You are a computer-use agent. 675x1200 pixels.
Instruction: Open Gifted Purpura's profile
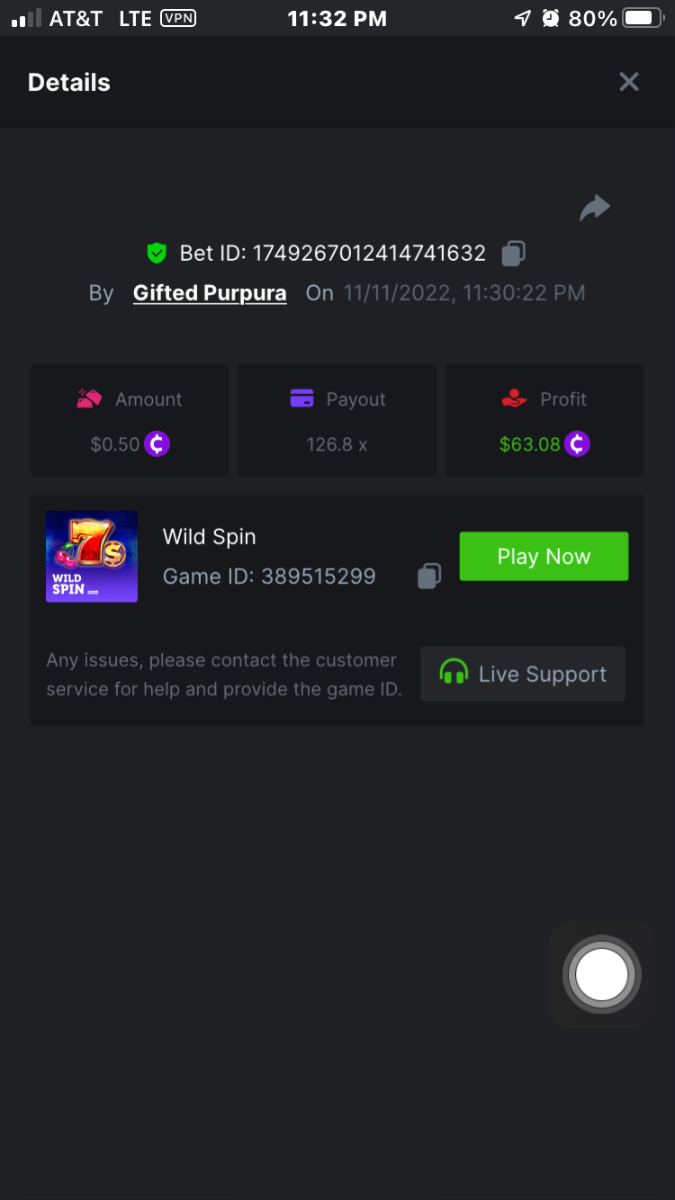click(x=210, y=293)
